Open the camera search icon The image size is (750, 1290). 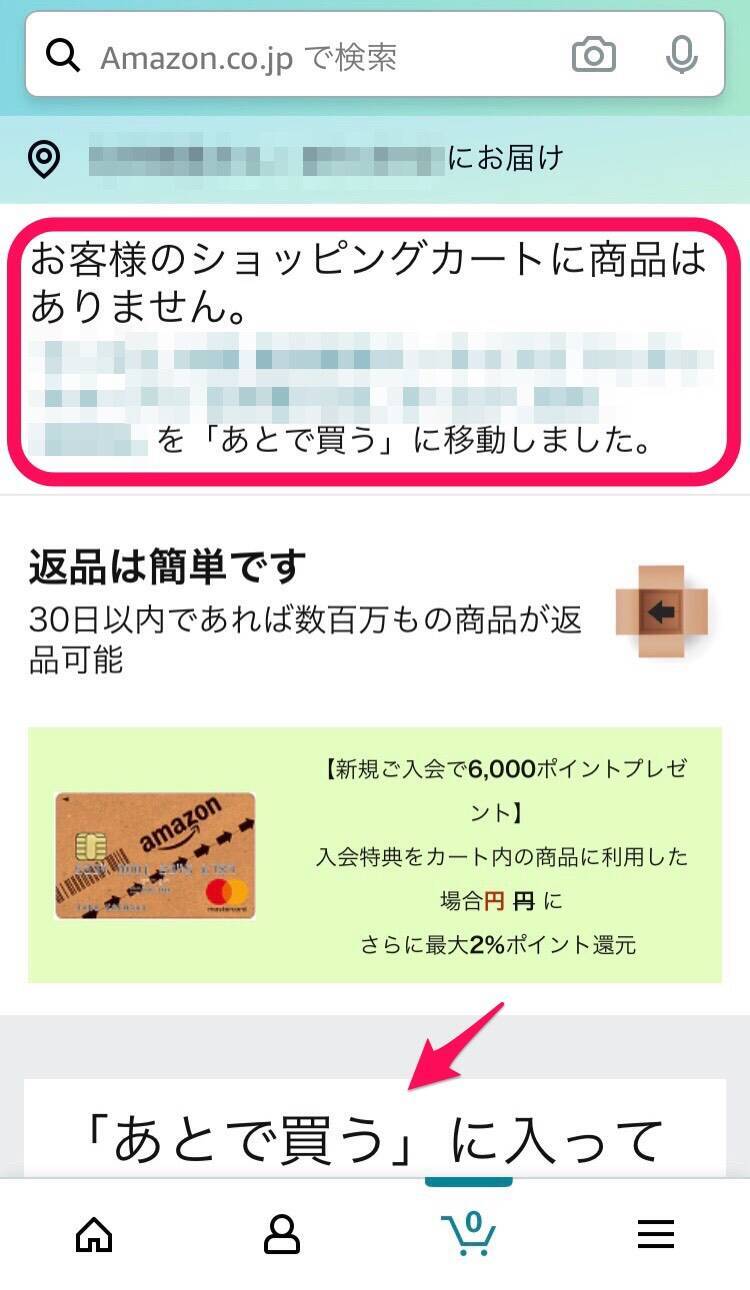tap(593, 56)
